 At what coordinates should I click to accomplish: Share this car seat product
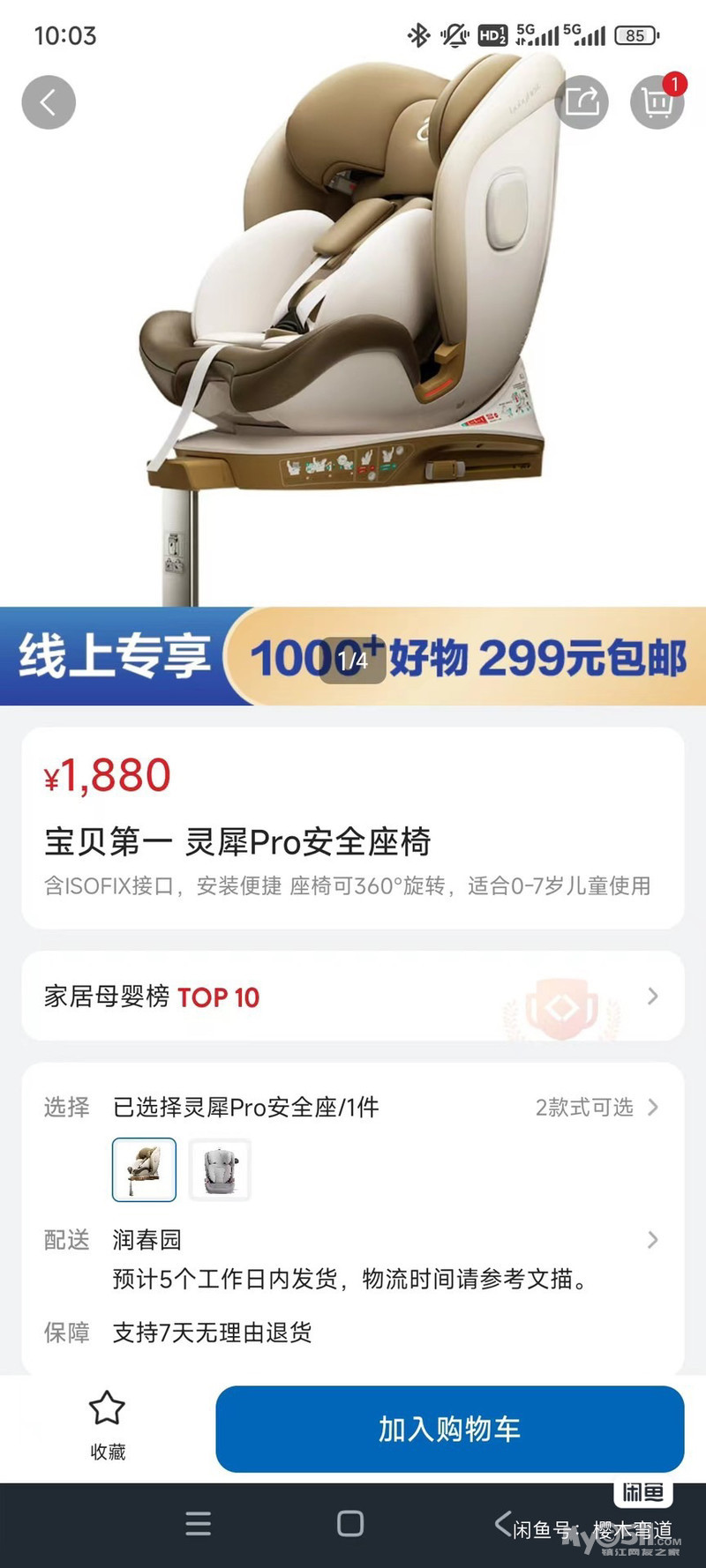click(582, 103)
